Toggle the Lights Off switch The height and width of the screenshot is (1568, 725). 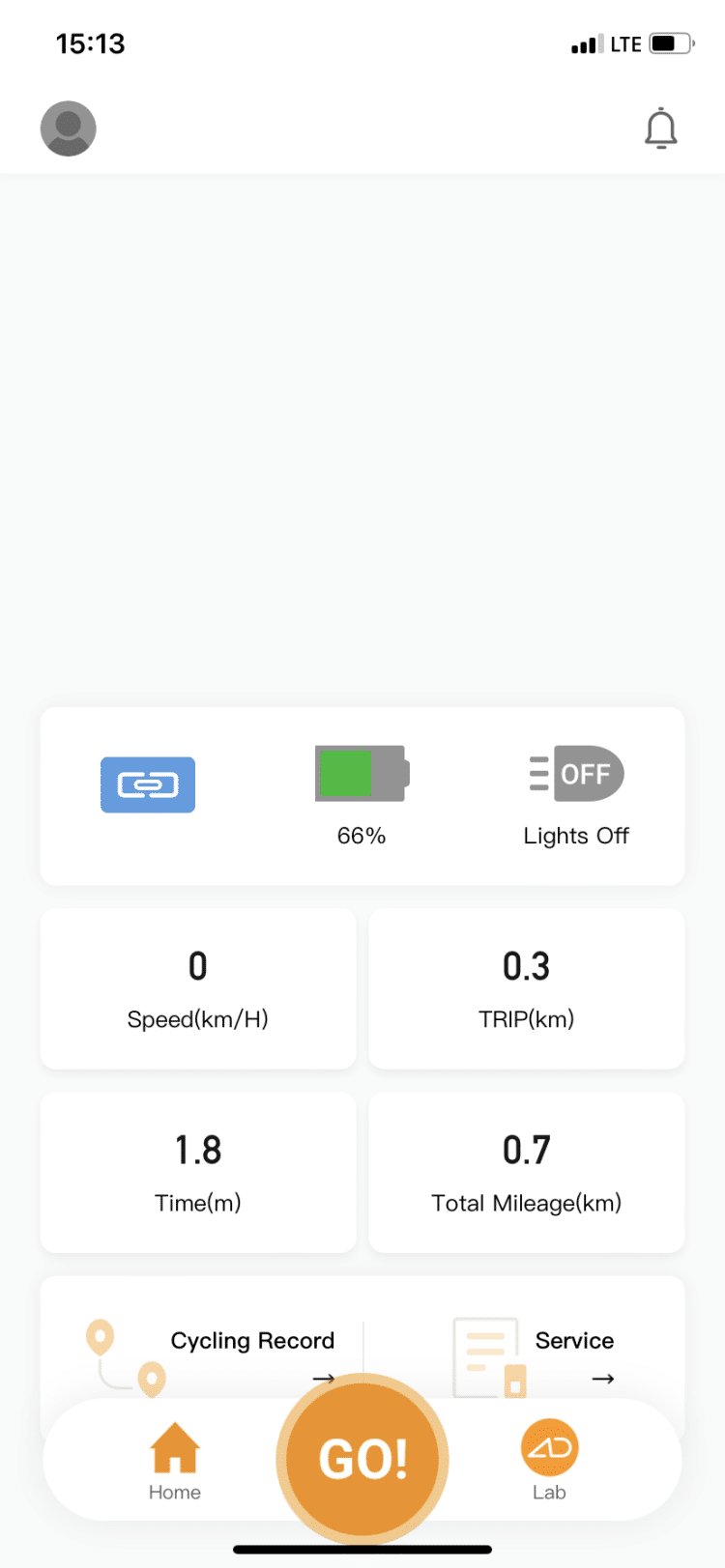577,774
